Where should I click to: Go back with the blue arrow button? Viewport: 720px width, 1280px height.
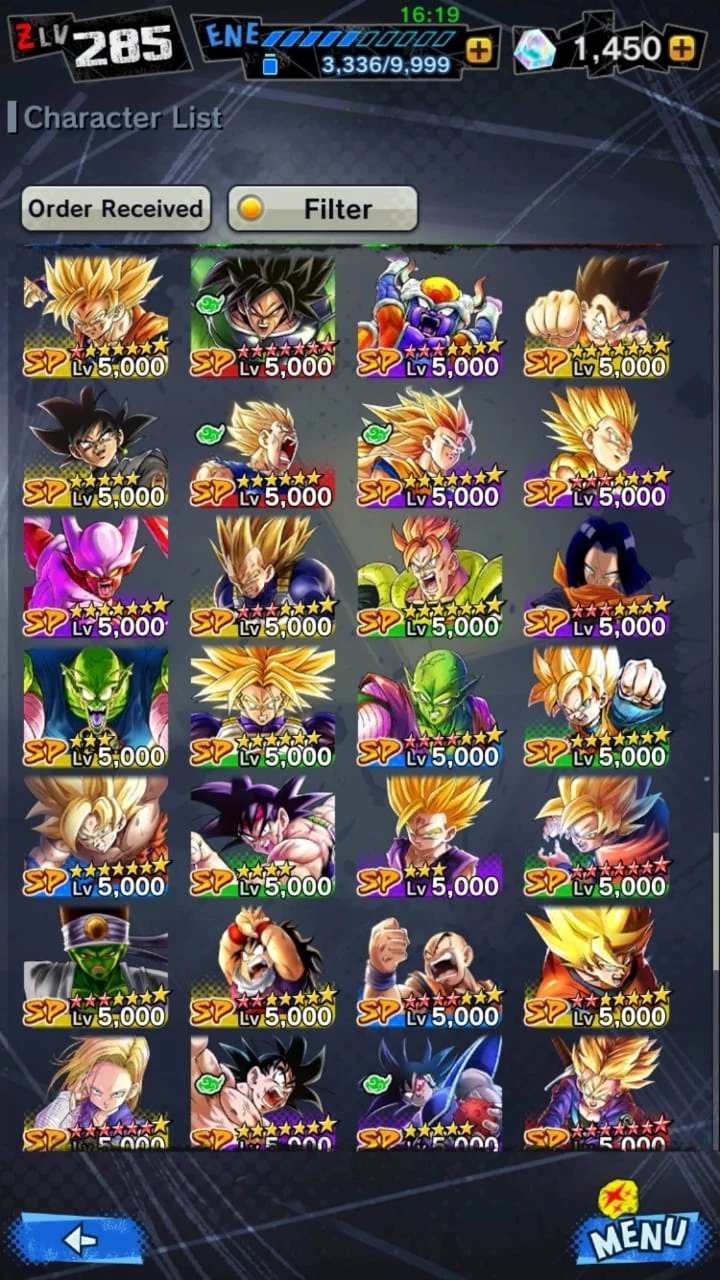tap(78, 1240)
